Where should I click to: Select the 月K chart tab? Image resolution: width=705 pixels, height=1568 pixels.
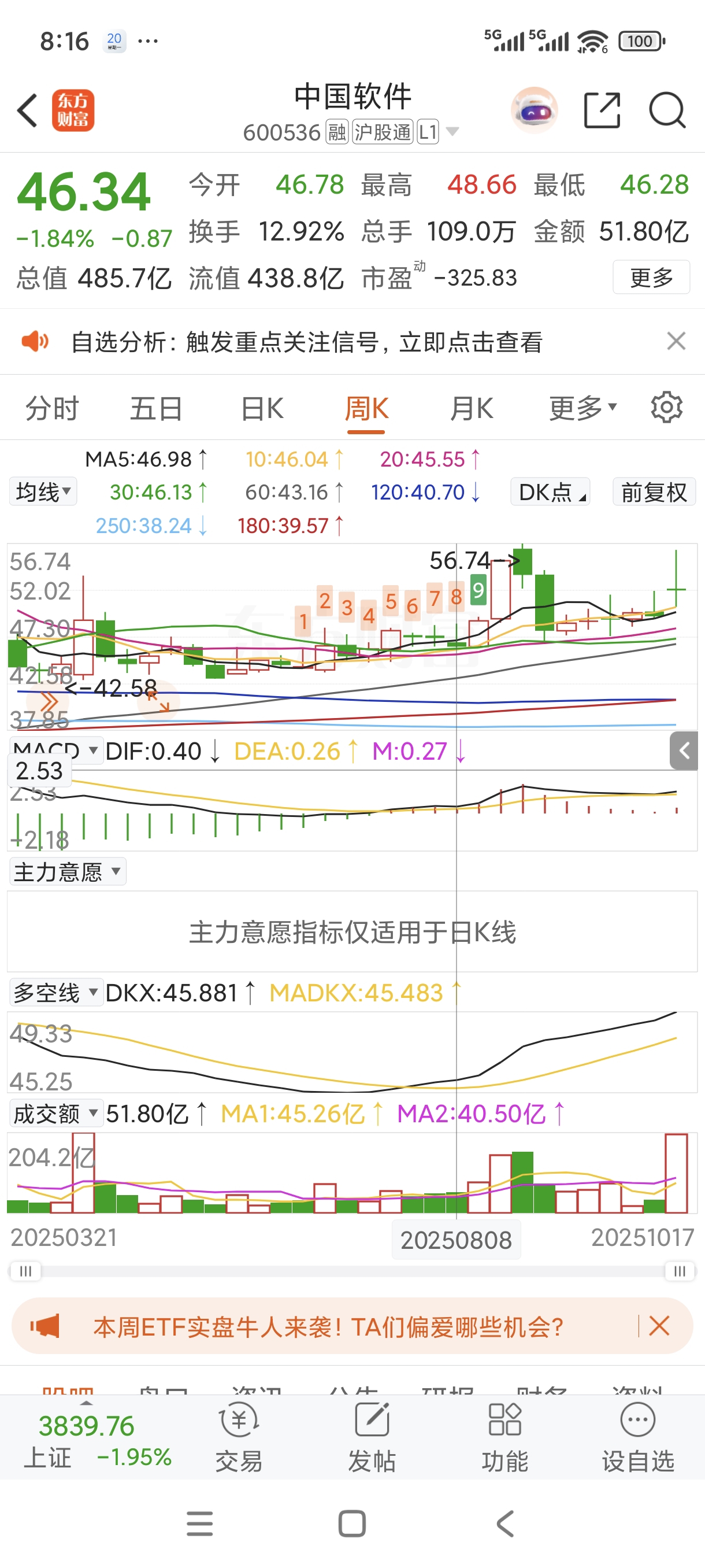pos(472,408)
